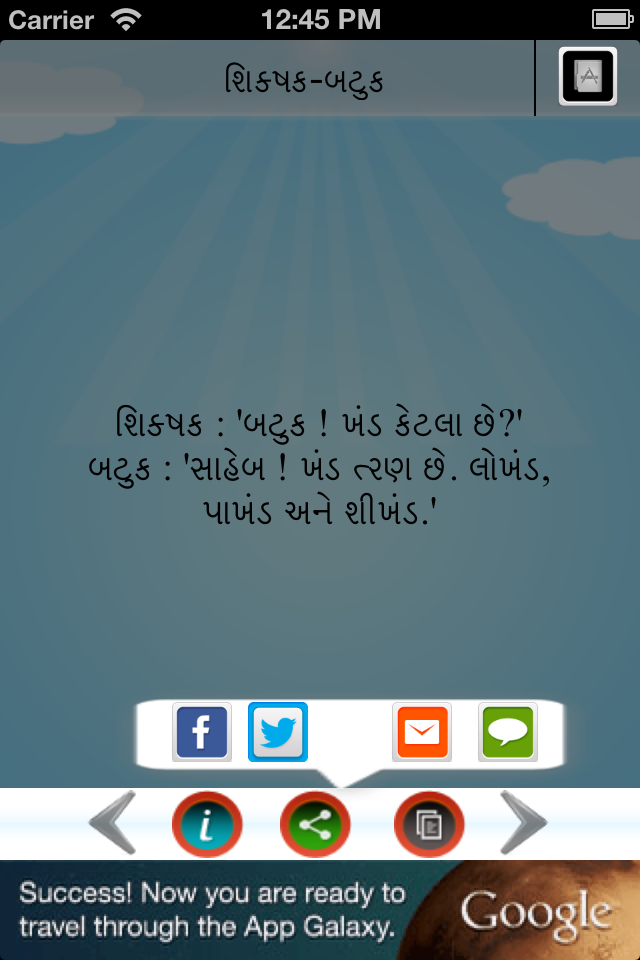This screenshot has height=960, width=640.
Task: Go to the previous joke
Action: [112, 823]
